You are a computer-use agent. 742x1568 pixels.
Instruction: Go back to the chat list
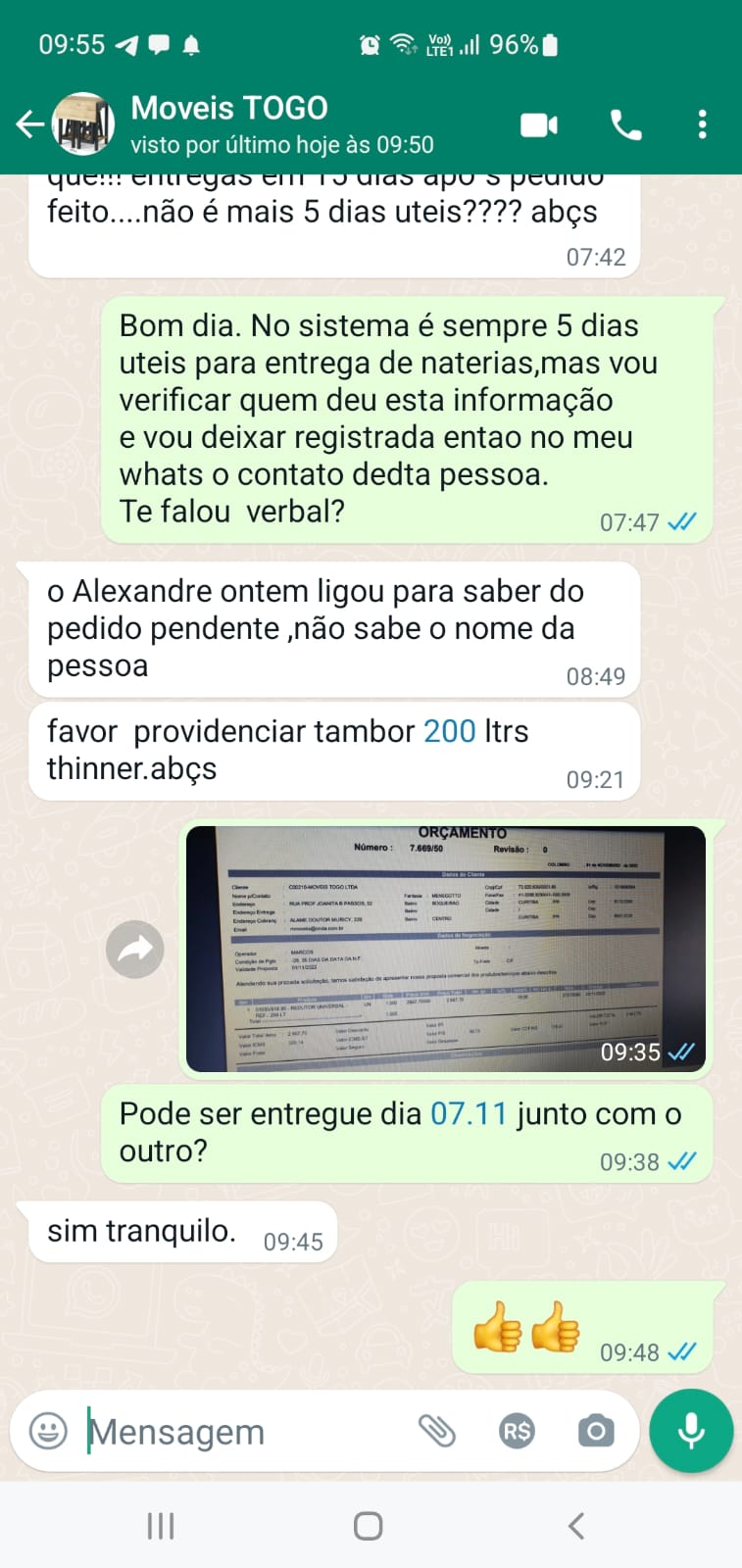point(29,124)
